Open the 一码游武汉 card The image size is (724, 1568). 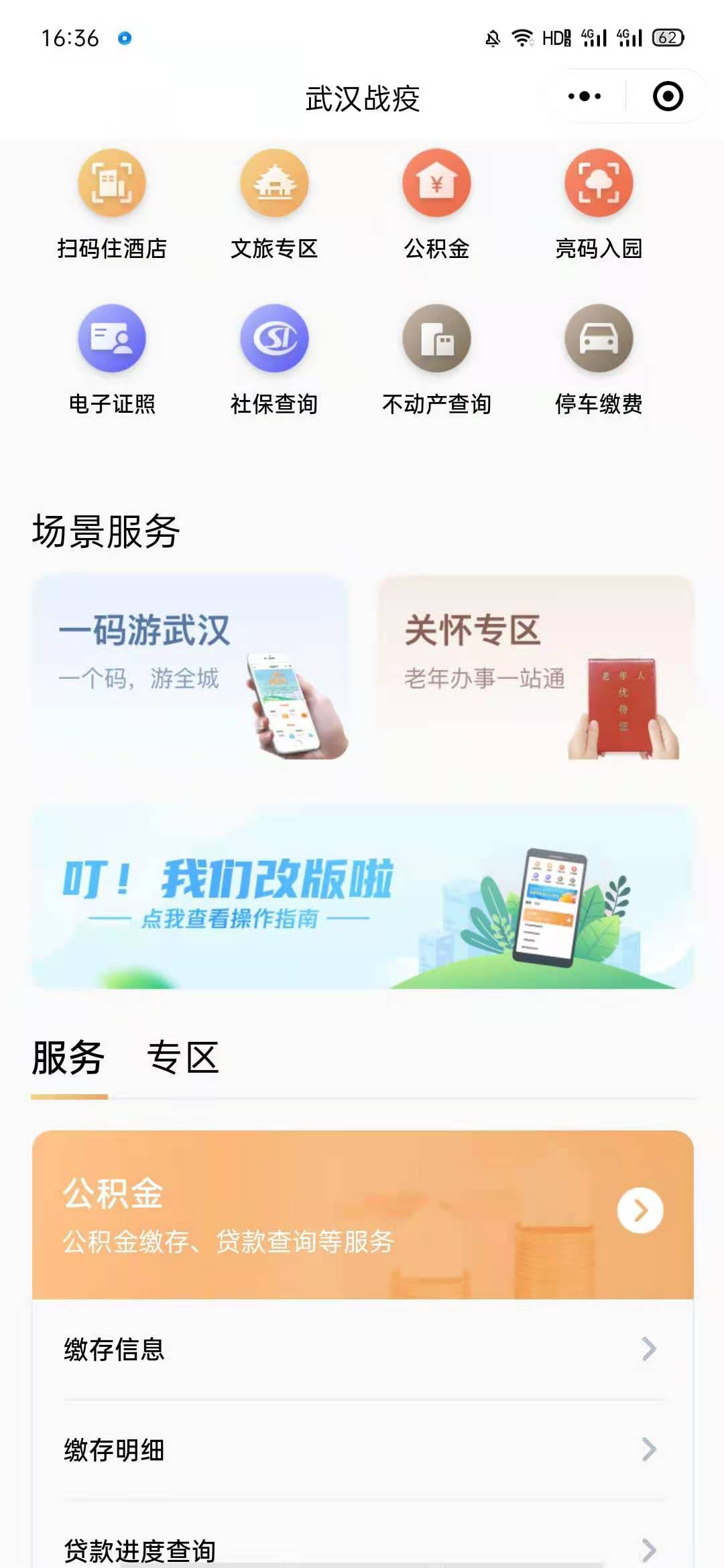point(190,667)
